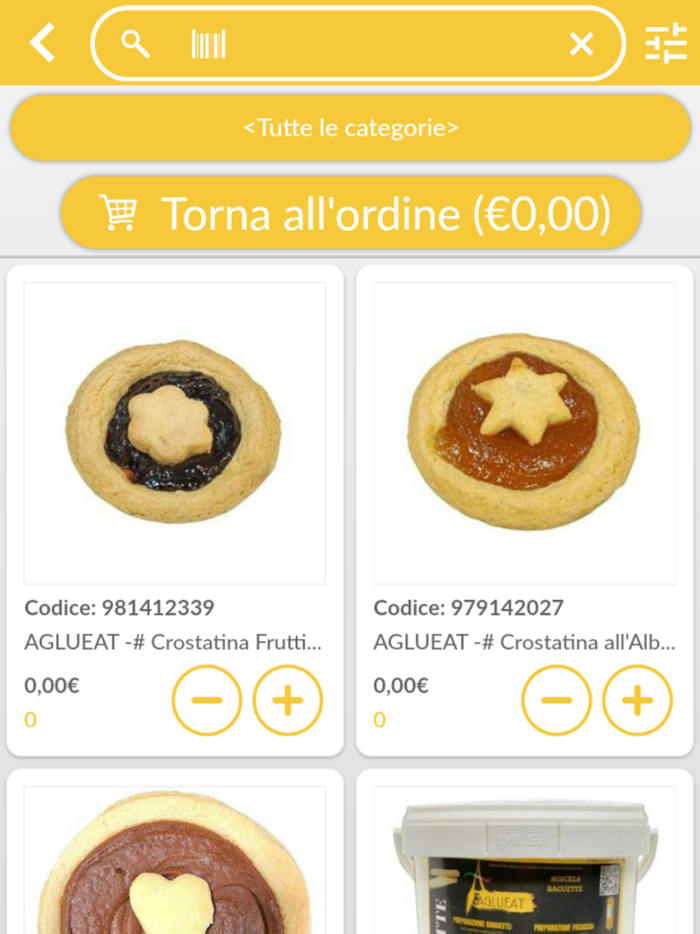Add one Crostatina all'Alb to order
The width and height of the screenshot is (700, 934).
click(637, 700)
